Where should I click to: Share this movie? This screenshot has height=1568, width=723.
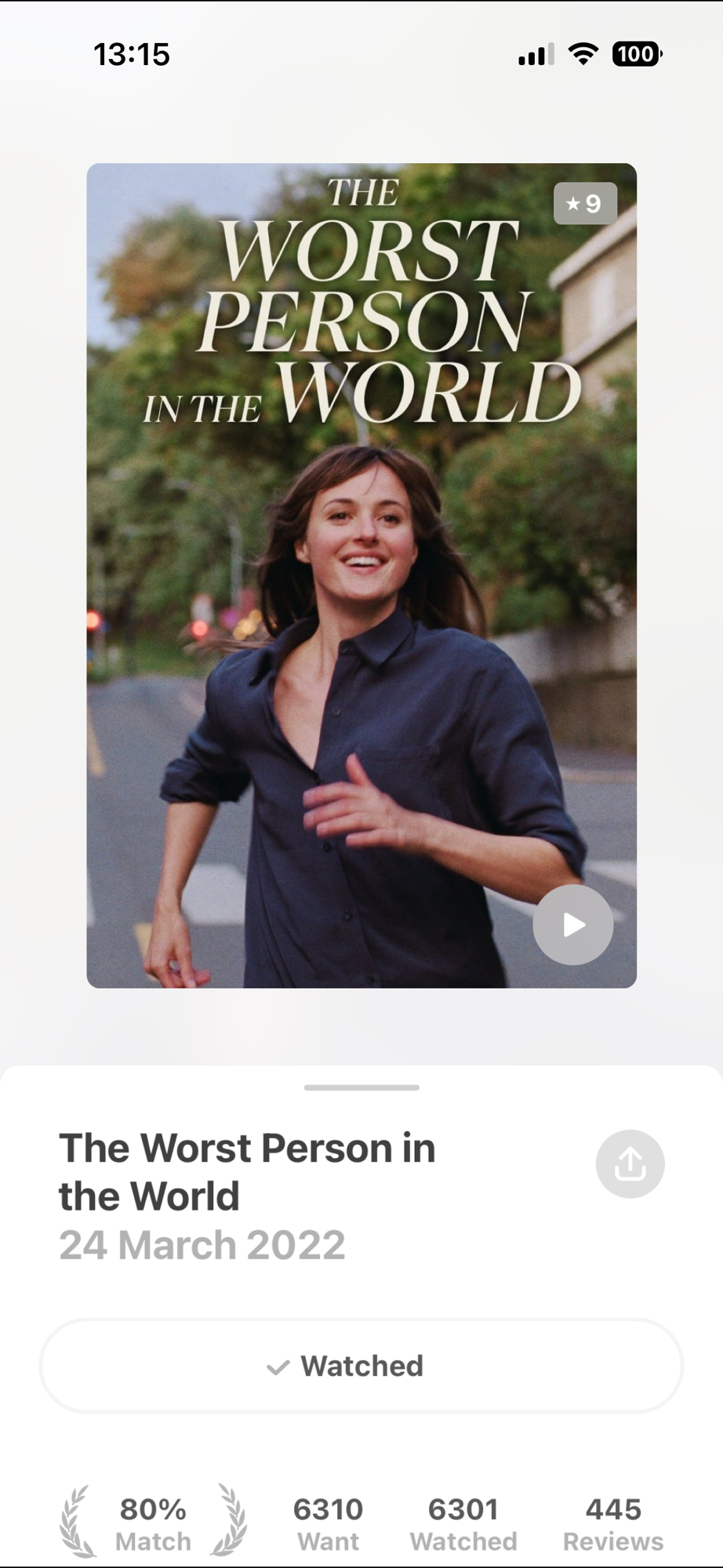(630, 1163)
